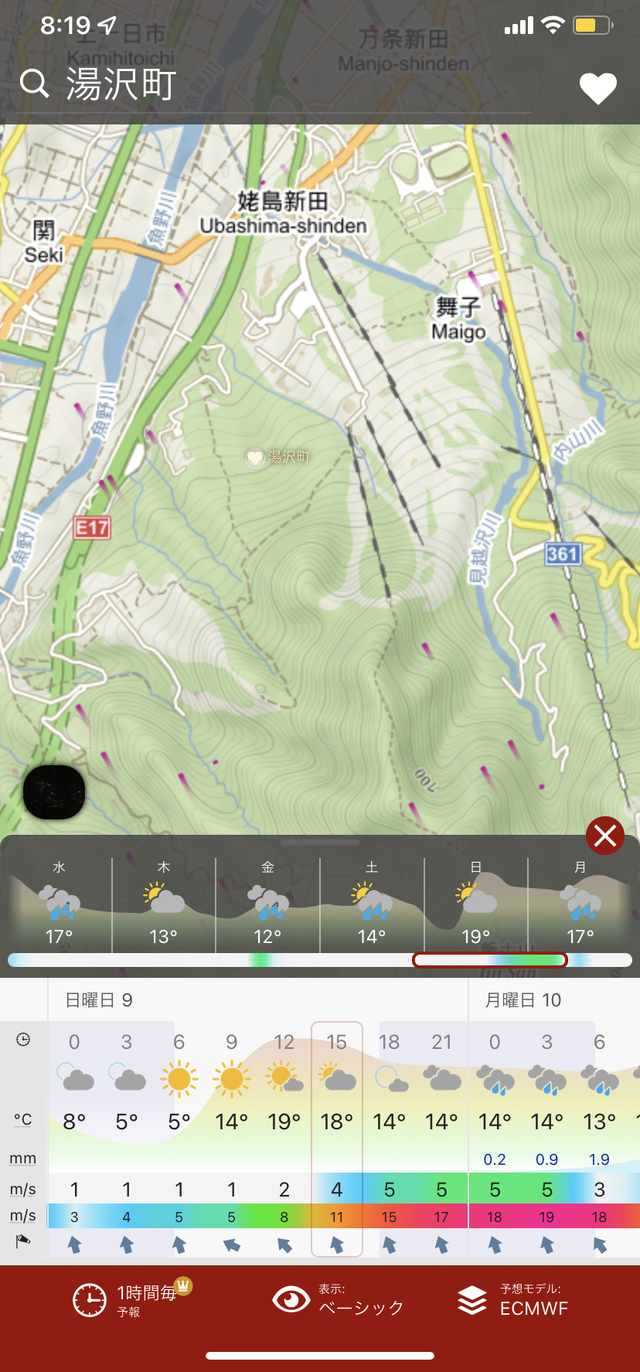Screen dimensions: 640x1372
Task: Open the 1時間毎 hourly forecast option
Action: pyautogui.click(x=125, y=1299)
